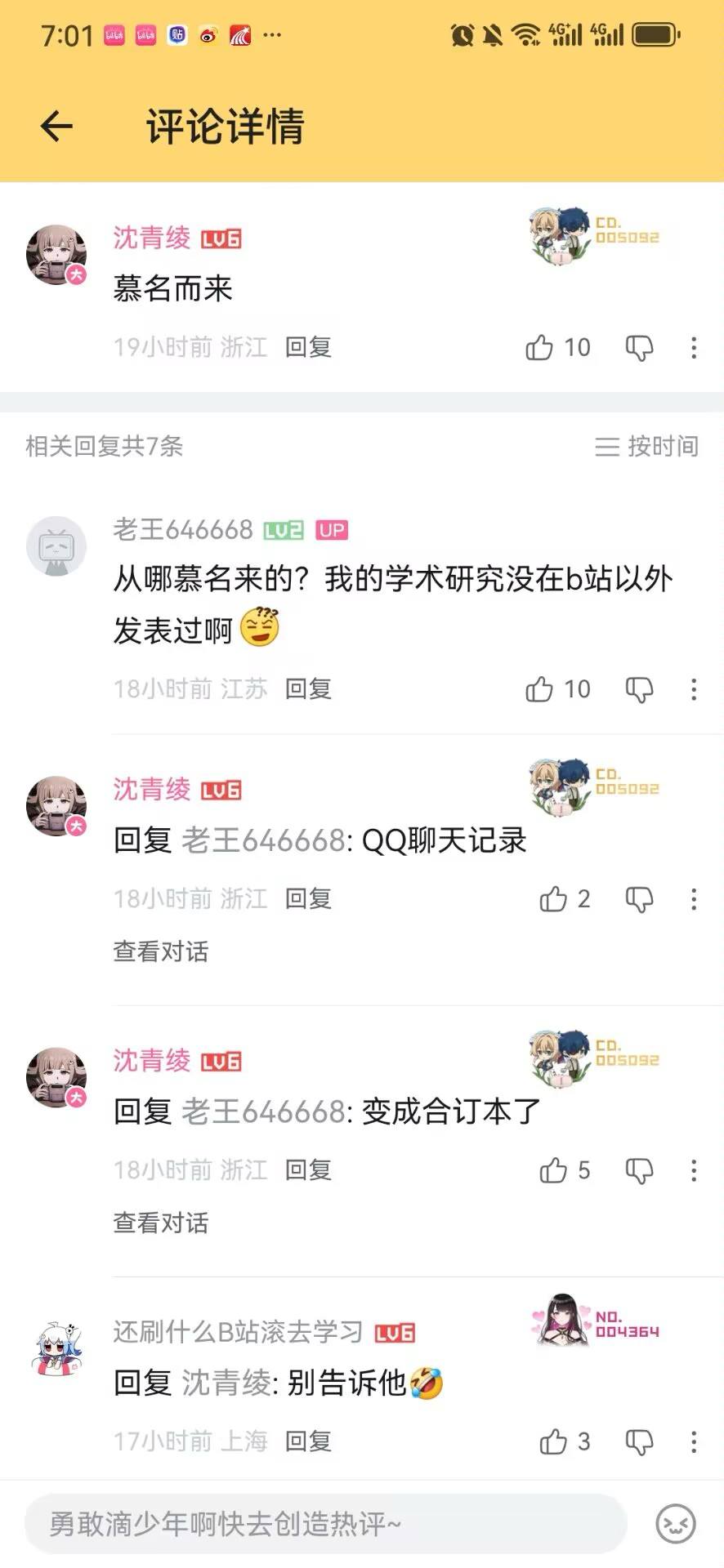The height and width of the screenshot is (1568, 724).
Task: Open more options on 别告诉他 reply
Action: click(694, 1441)
